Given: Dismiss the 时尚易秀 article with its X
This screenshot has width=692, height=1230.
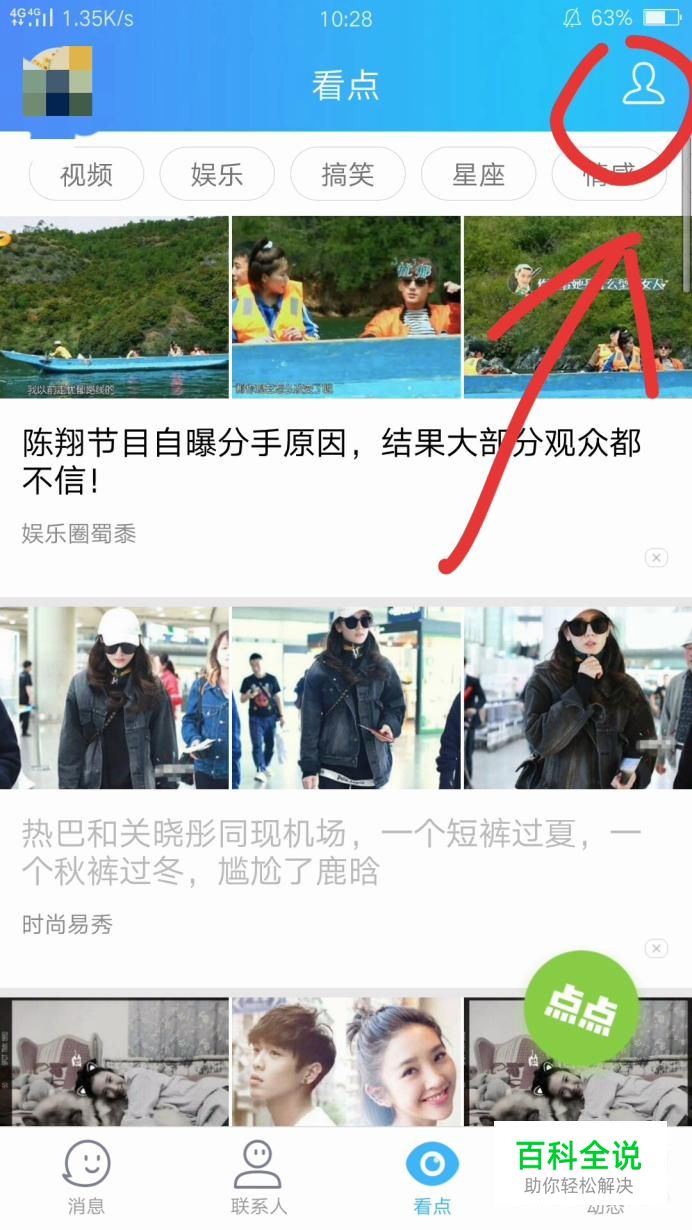Looking at the screenshot, I should tap(656, 948).
